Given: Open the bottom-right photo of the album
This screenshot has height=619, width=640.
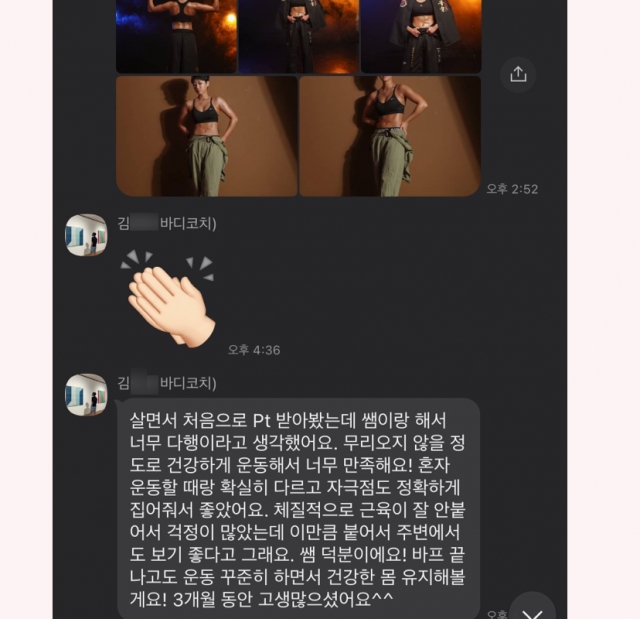Looking at the screenshot, I should [389, 136].
